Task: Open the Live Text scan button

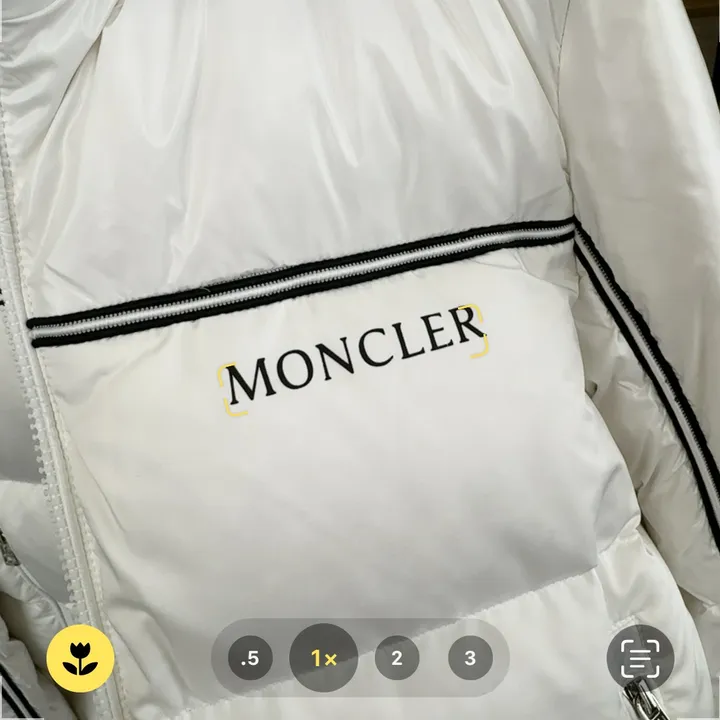Action: click(640, 658)
